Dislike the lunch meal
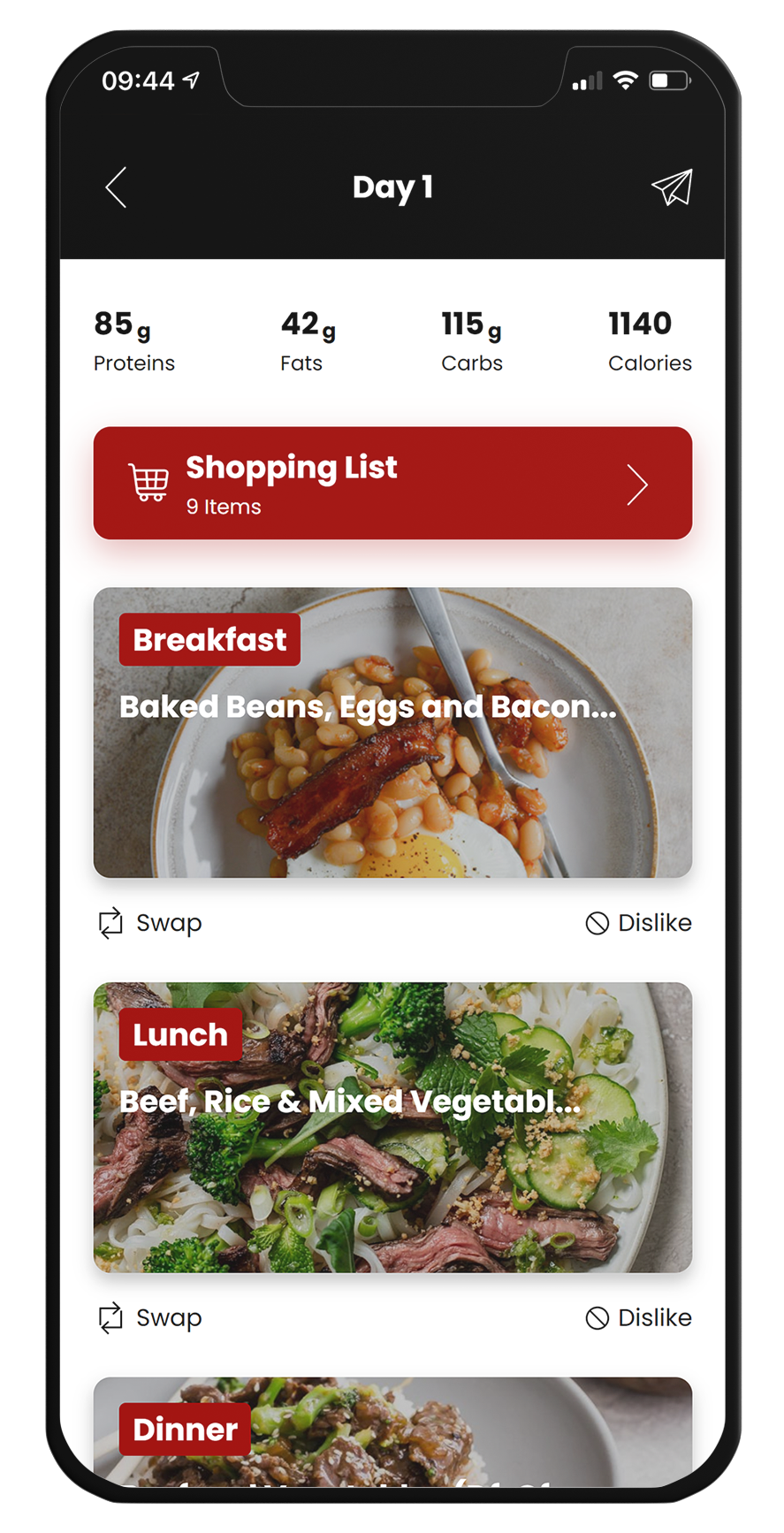This screenshot has height=1533, width=784. (638, 1318)
